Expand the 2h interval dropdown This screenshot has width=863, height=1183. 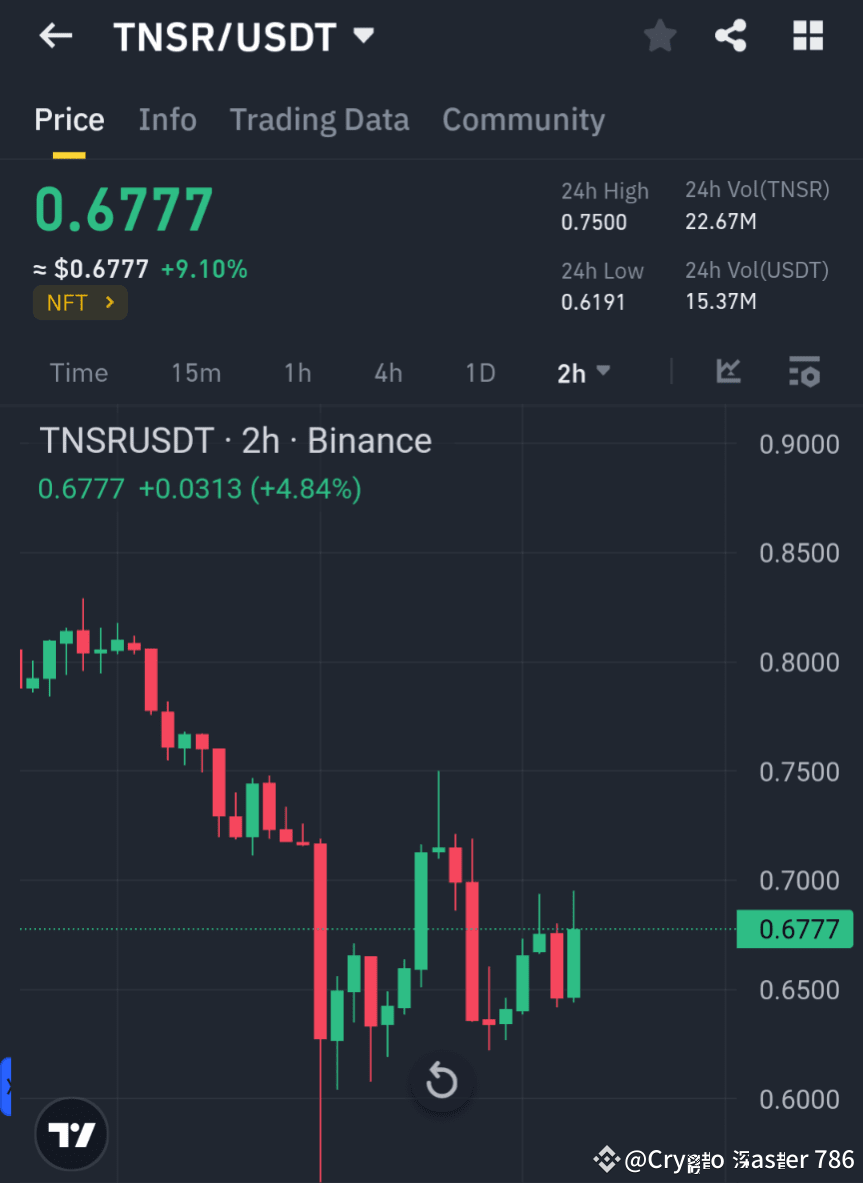click(x=584, y=372)
